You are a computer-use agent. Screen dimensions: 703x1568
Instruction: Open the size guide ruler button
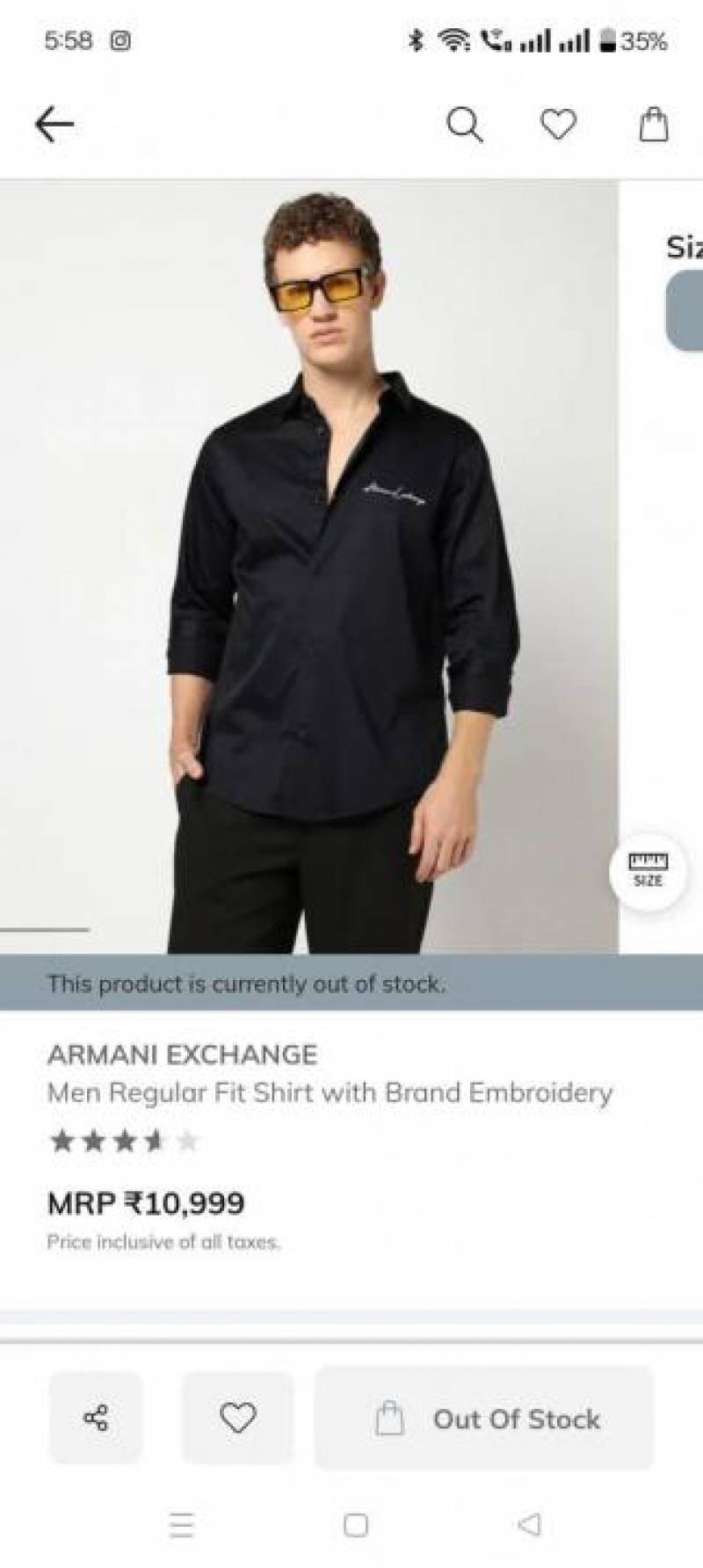coord(648,869)
